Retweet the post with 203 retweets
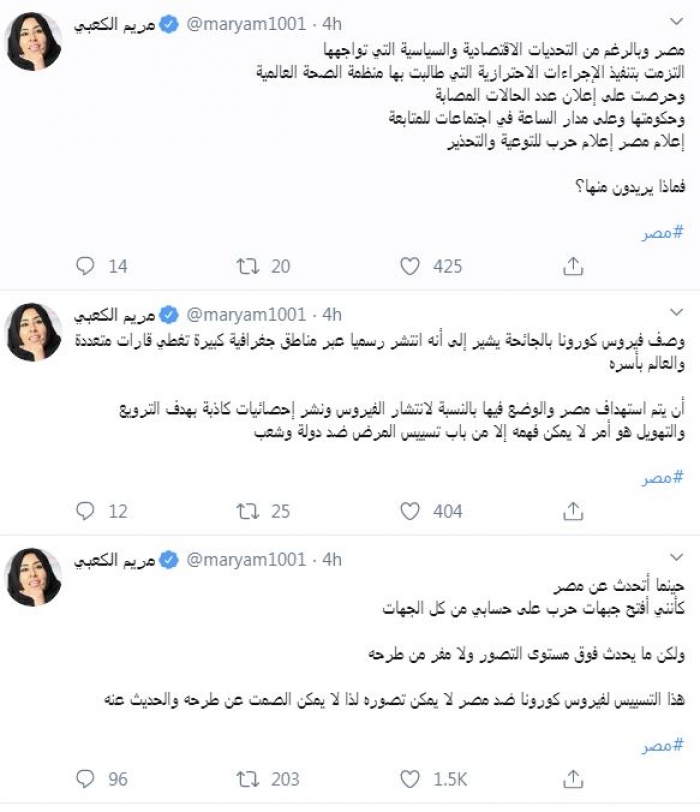The height and width of the screenshot is (812, 700). [x=246, y=777]
